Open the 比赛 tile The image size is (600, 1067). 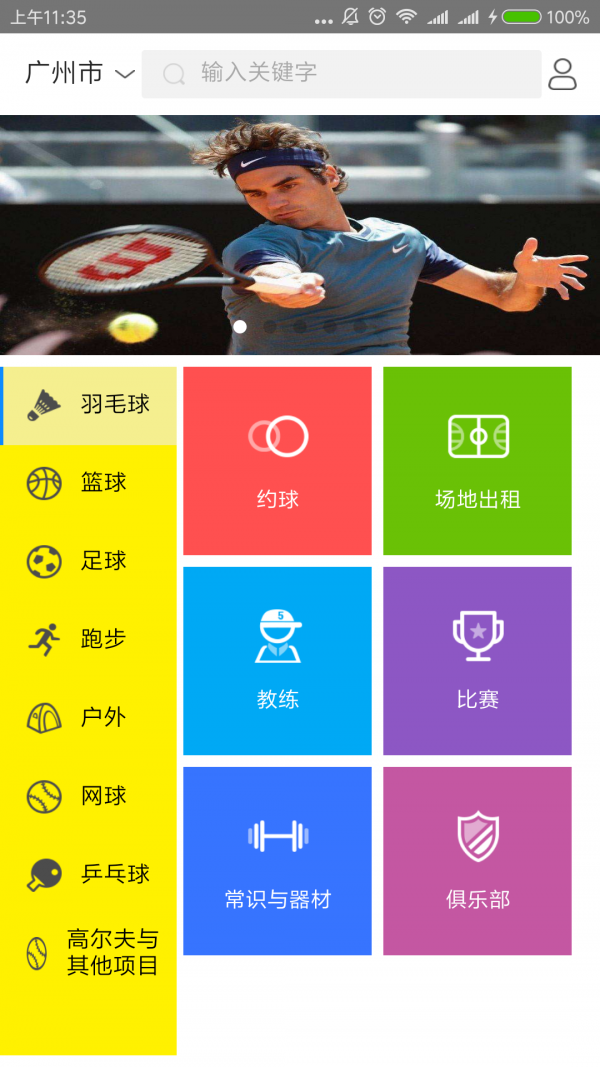[477, 661]
